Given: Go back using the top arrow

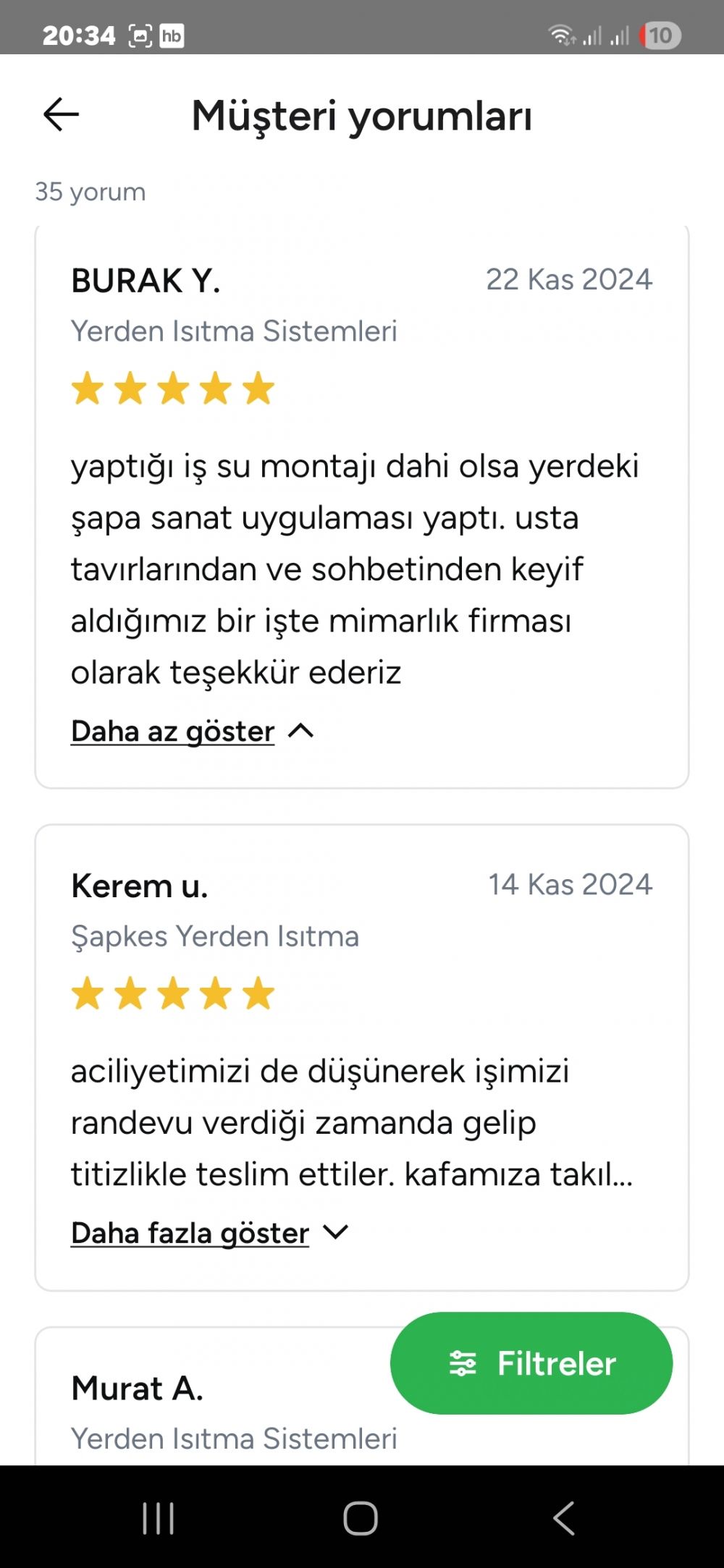Looking at the screenshot, I should [x=61, y=115].
